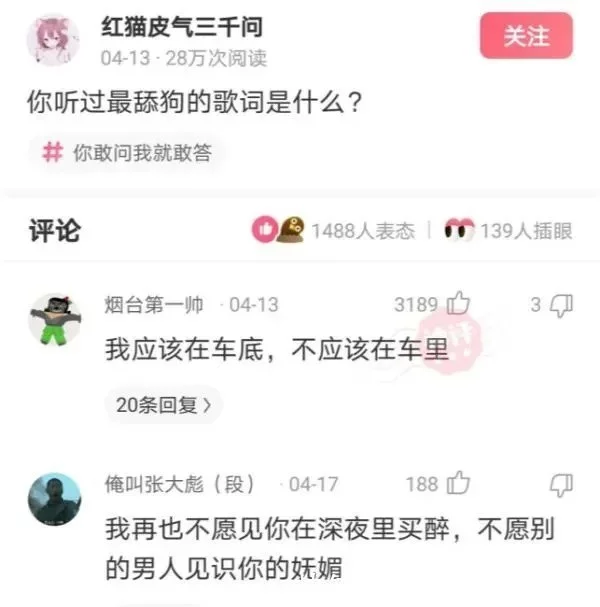The image size is (600, 607).
Task: Expand the 20条回复 replies
Action: pyautogui.click(x=164, y=405)
